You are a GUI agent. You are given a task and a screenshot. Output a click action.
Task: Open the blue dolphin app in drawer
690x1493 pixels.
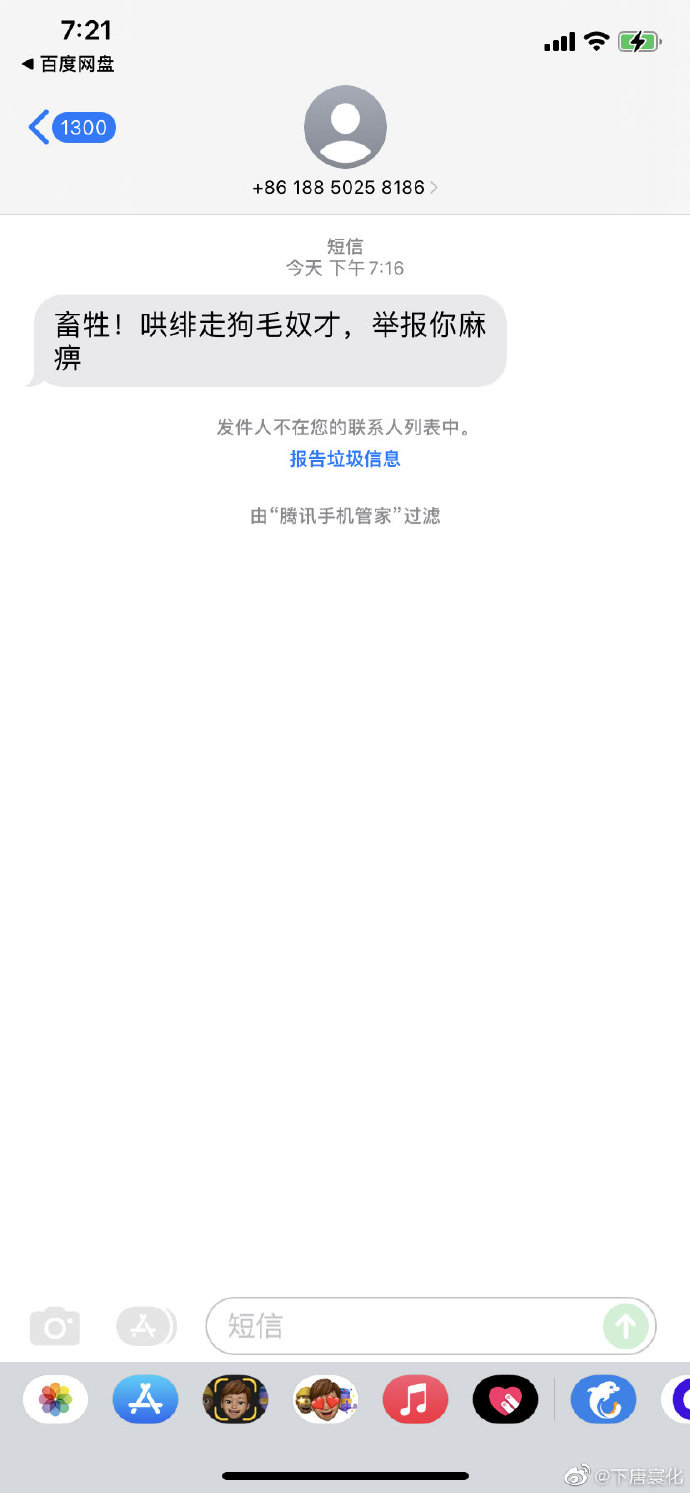[x=603, y=1399]
